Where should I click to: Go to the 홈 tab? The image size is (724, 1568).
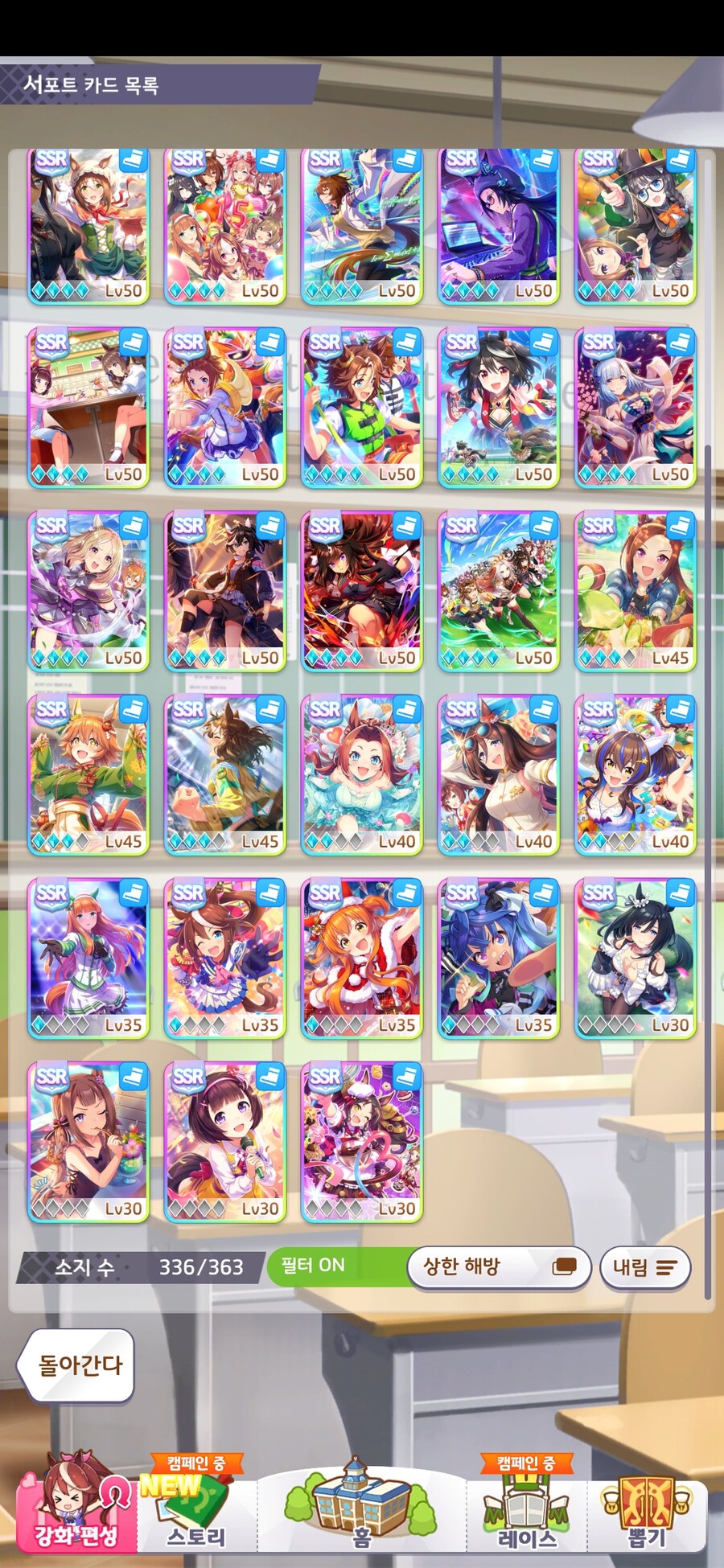click(x=361, y=1507)
